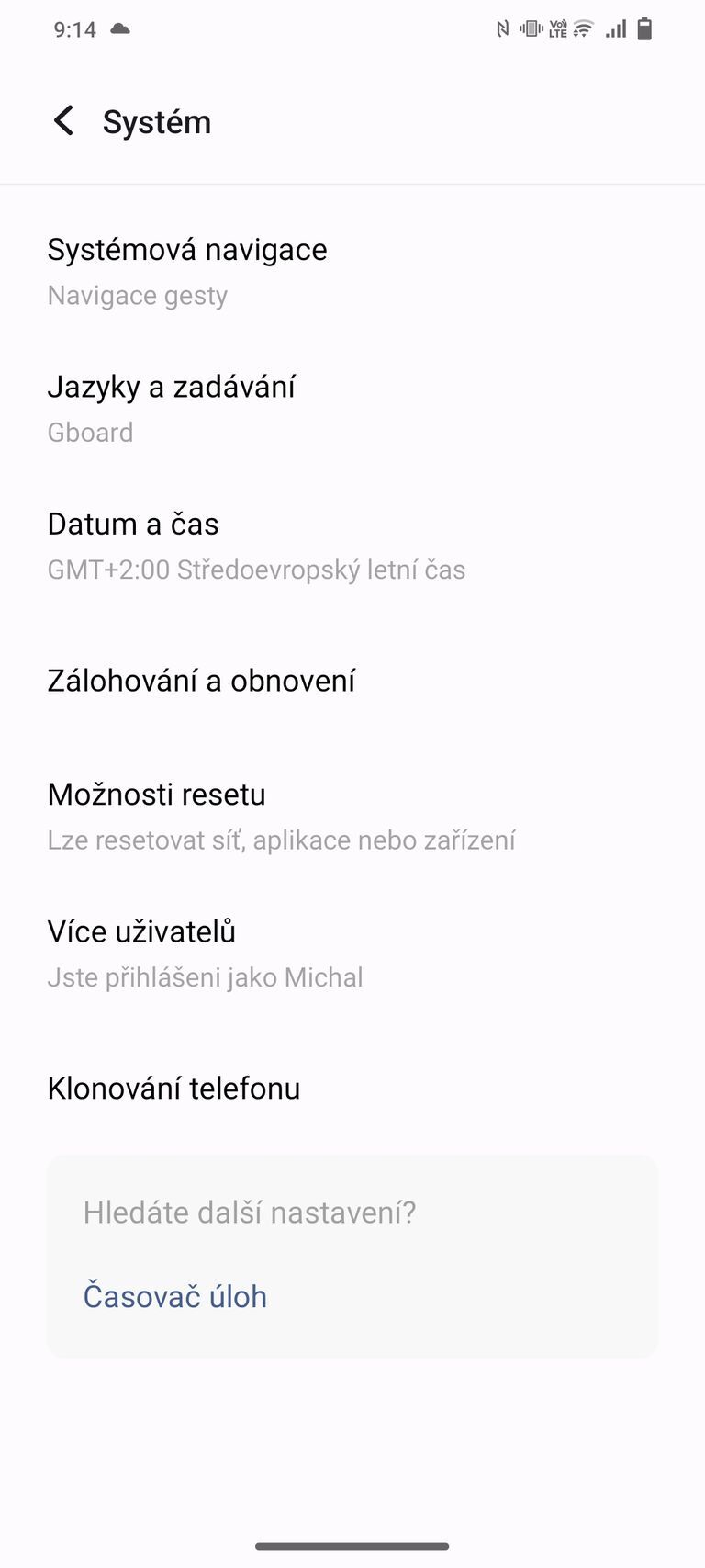
Task: Open the Časovač úloh link
Action: 175,1295
